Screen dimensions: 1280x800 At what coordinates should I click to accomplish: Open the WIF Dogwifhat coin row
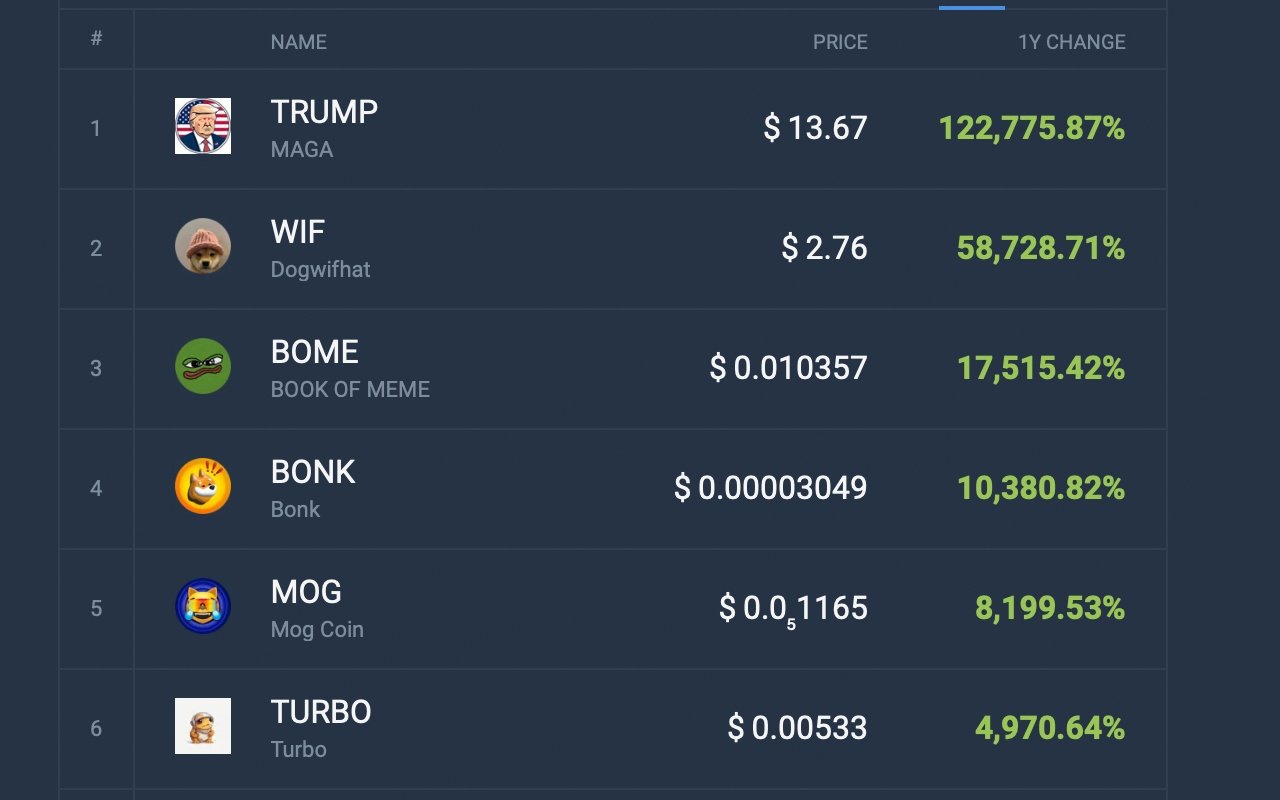(298, 232)
